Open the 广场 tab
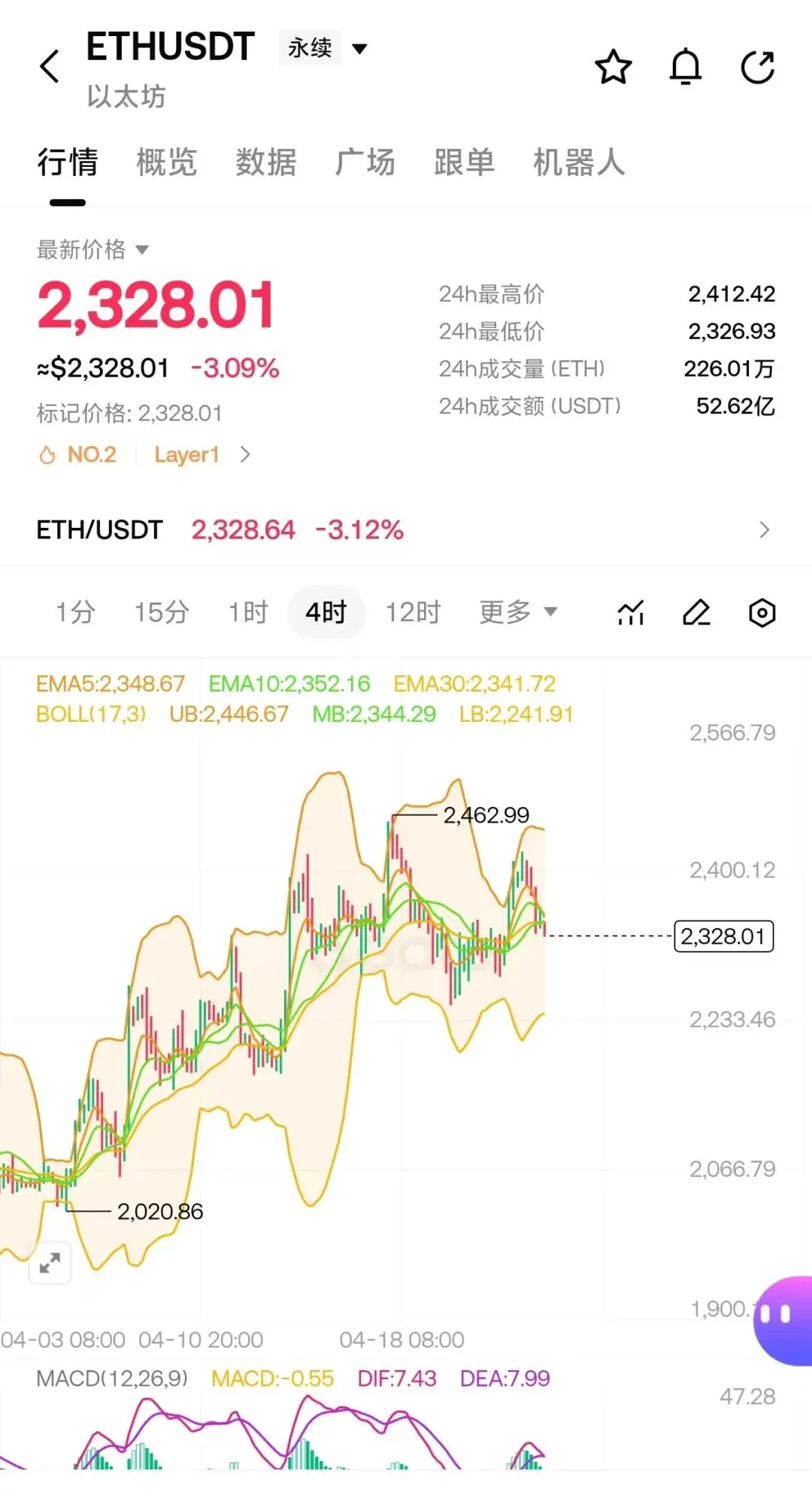The image size is (812, 1492). tap(365, 162)
